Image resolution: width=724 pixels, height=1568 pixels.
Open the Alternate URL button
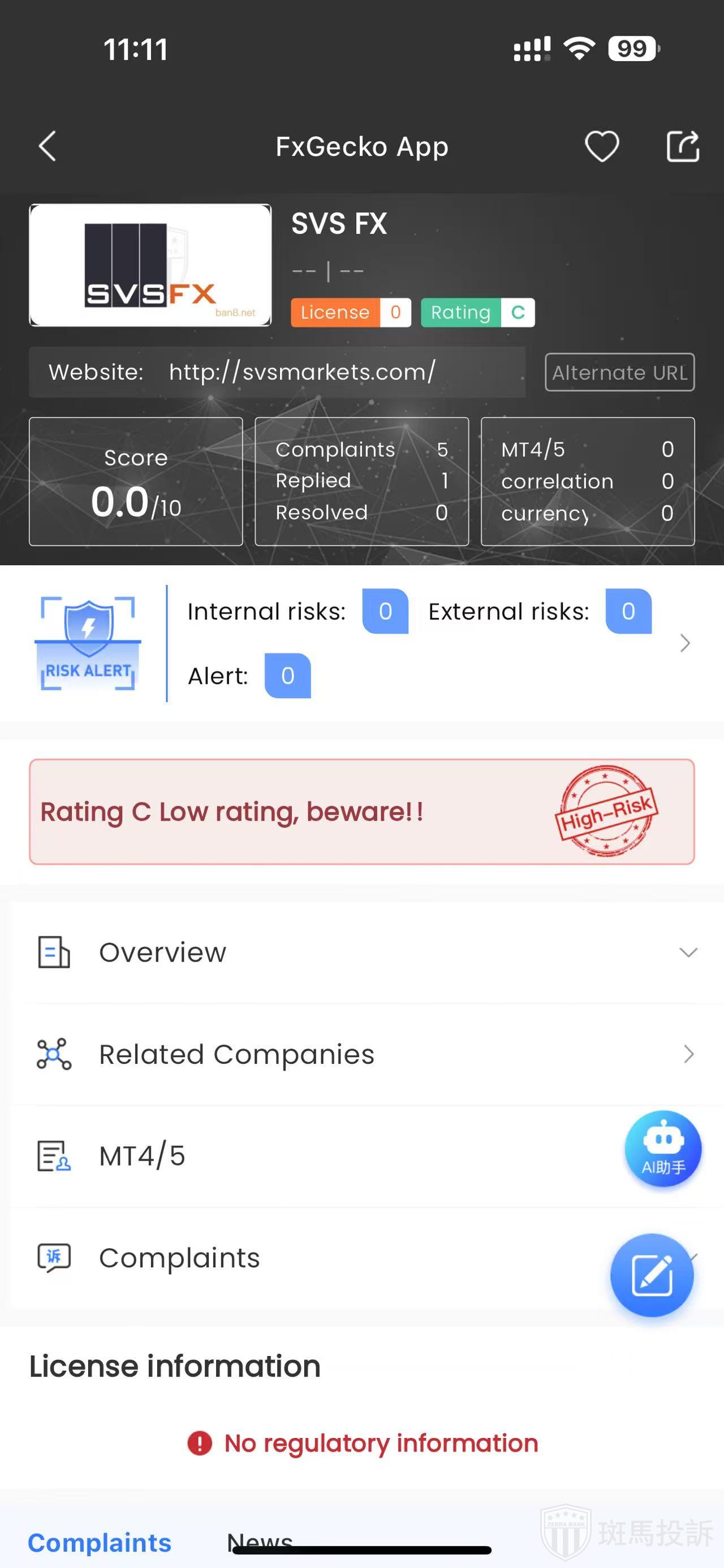[x=619, y=372]
